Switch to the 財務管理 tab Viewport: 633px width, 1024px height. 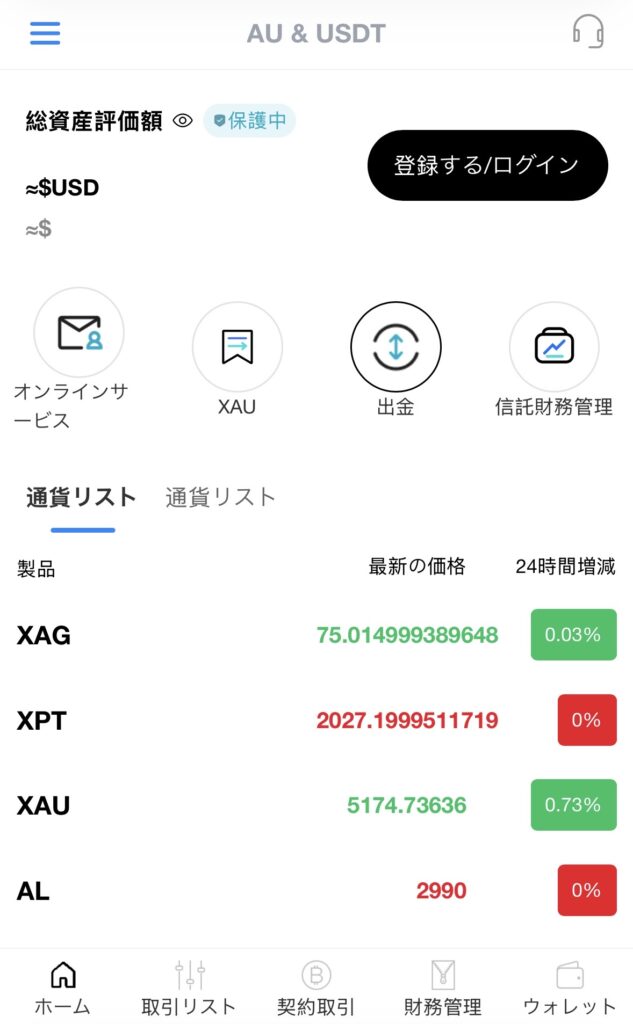442,987
